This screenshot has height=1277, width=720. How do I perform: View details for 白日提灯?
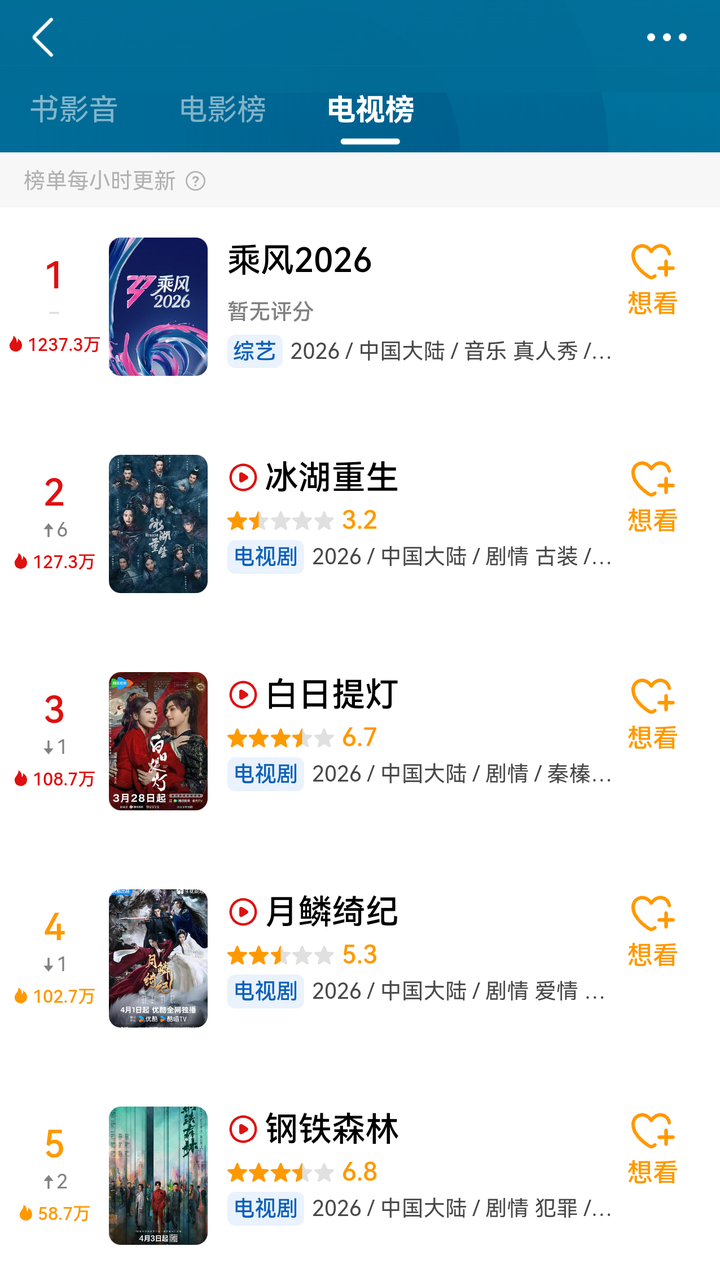click(332, 694)
